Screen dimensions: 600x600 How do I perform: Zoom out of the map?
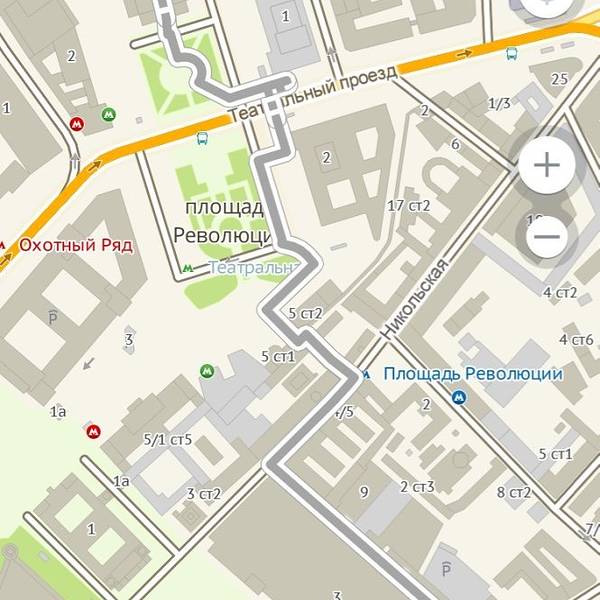[x=546, y=237]
